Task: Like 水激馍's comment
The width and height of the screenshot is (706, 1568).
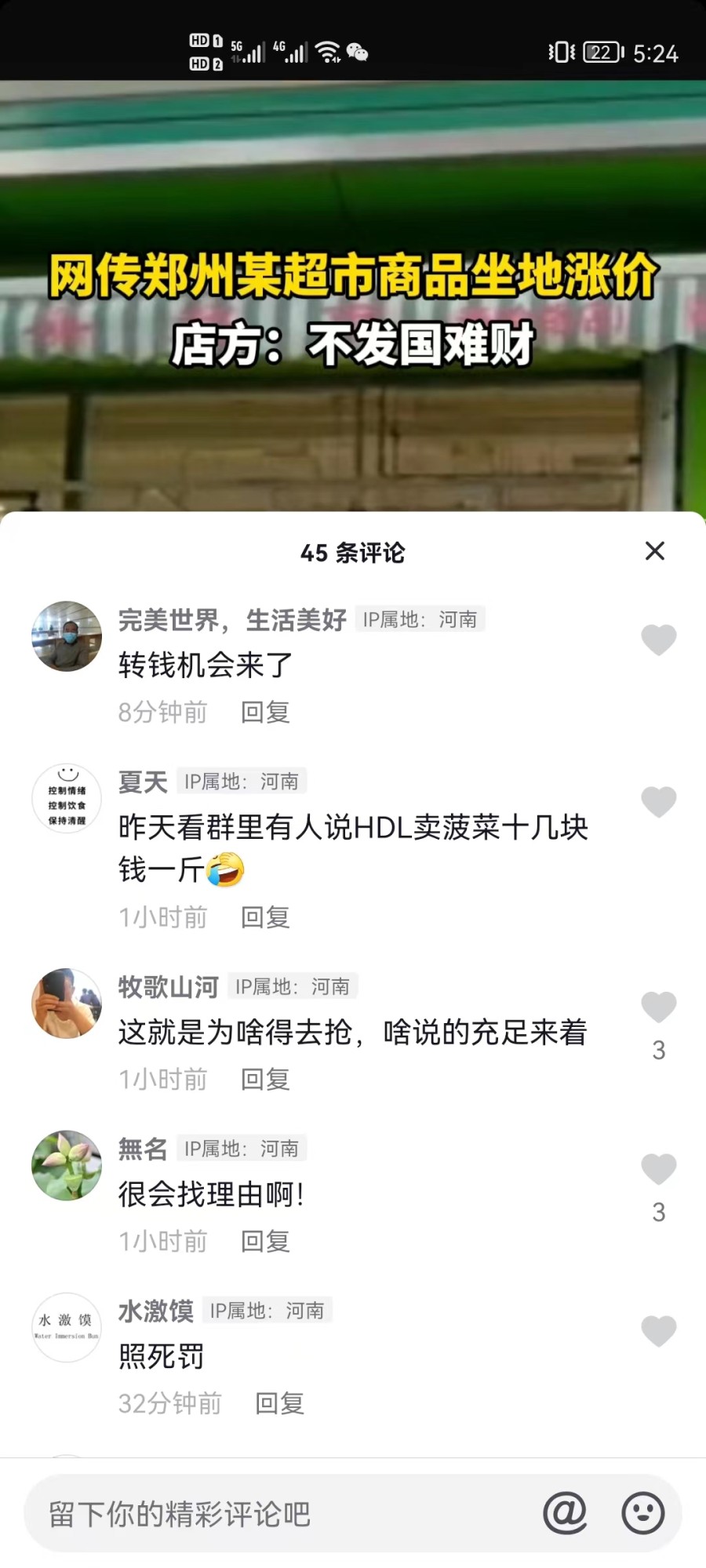Action: (x=659, y=1331)
